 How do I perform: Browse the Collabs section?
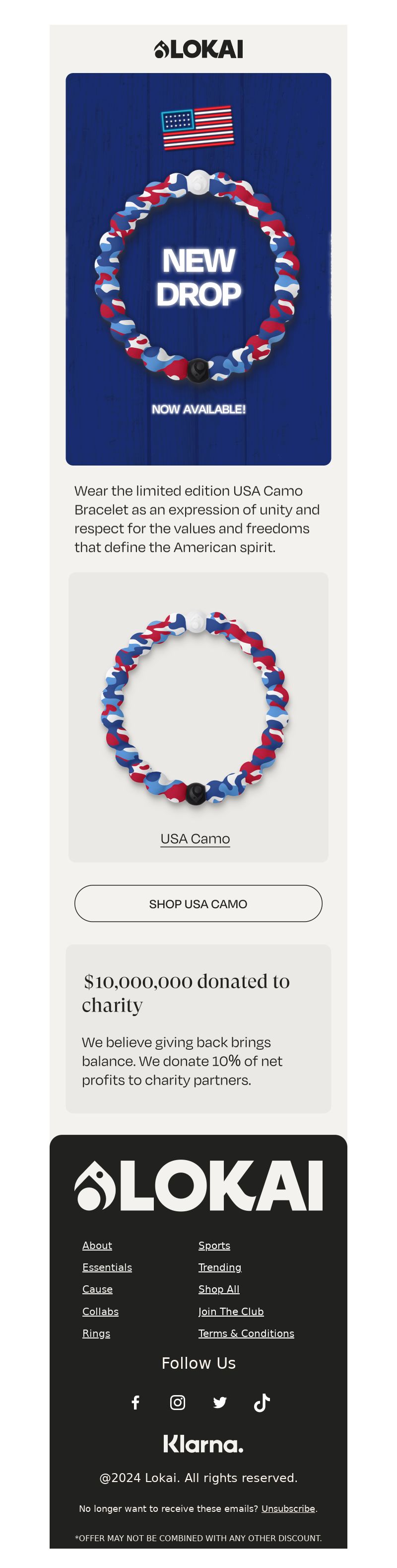point(100,1311)
